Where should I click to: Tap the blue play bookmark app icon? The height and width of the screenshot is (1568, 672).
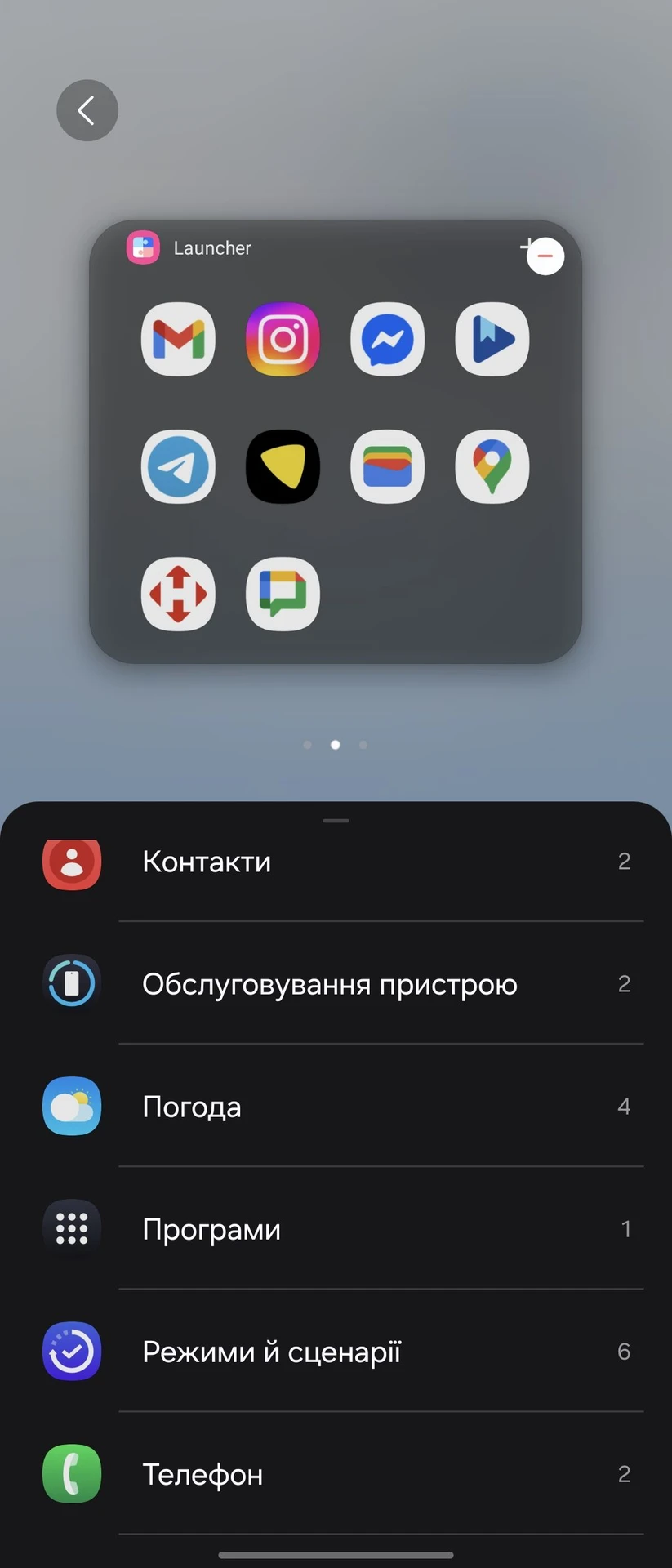(x=492, y=339)
